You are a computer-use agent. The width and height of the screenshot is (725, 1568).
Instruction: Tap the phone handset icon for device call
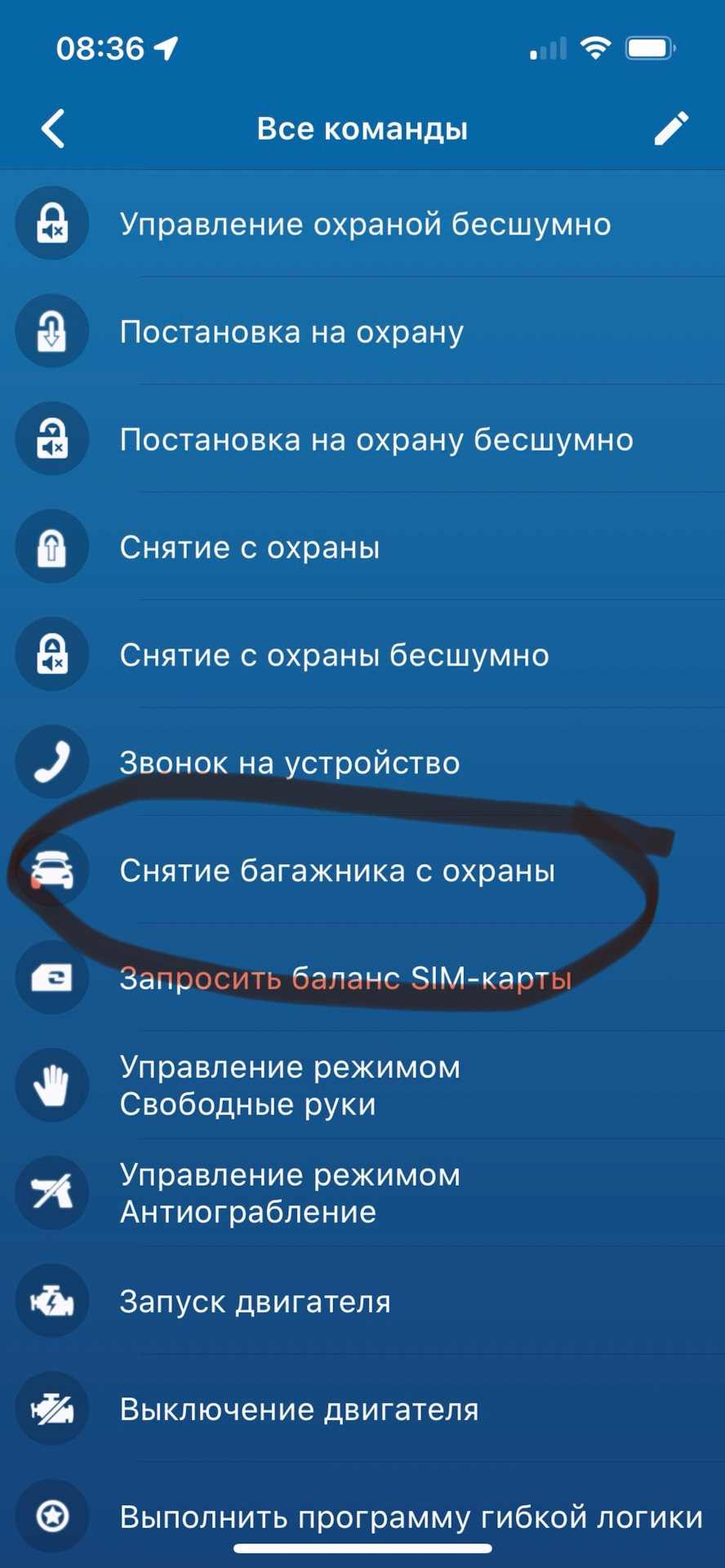click(x=52, y=762)
